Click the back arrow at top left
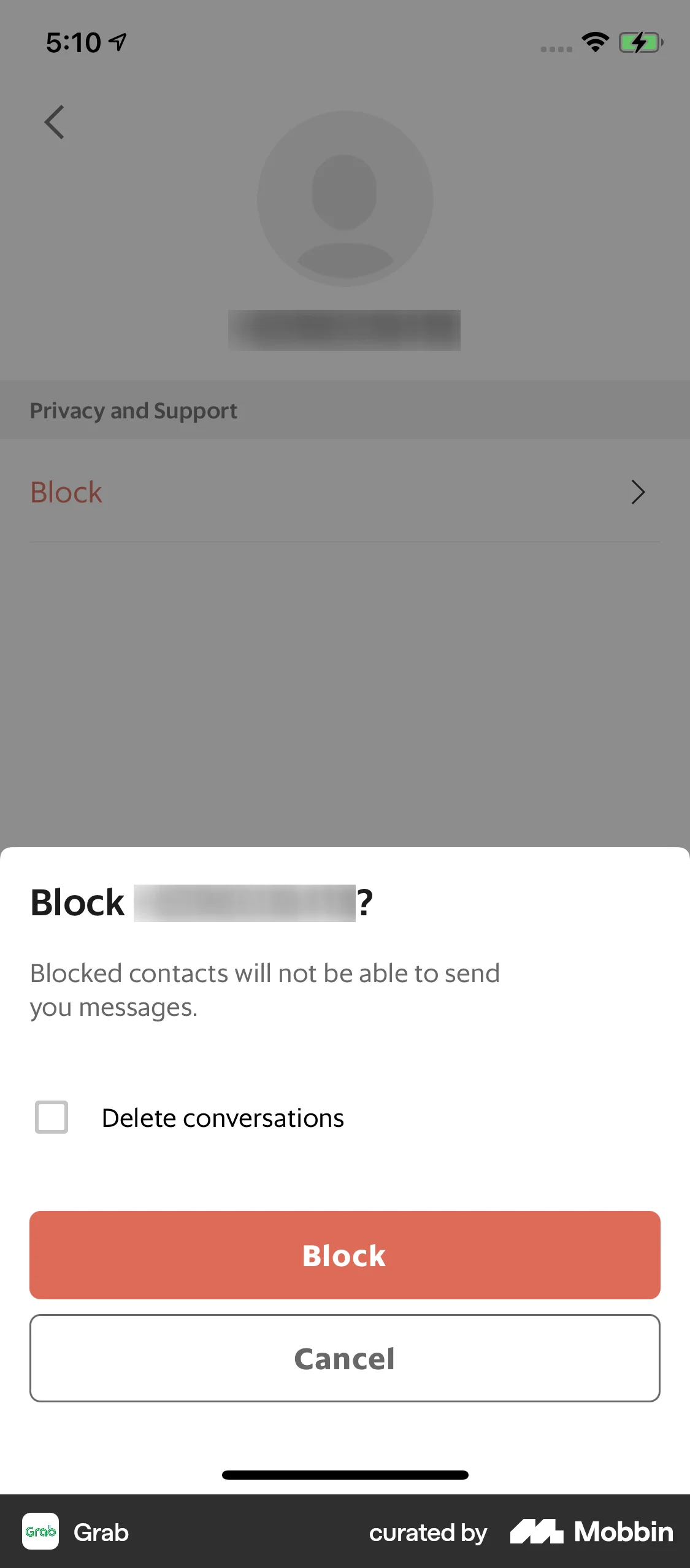Image resolution: width=690 pixels, height=1568 pixels. point(54,121)
